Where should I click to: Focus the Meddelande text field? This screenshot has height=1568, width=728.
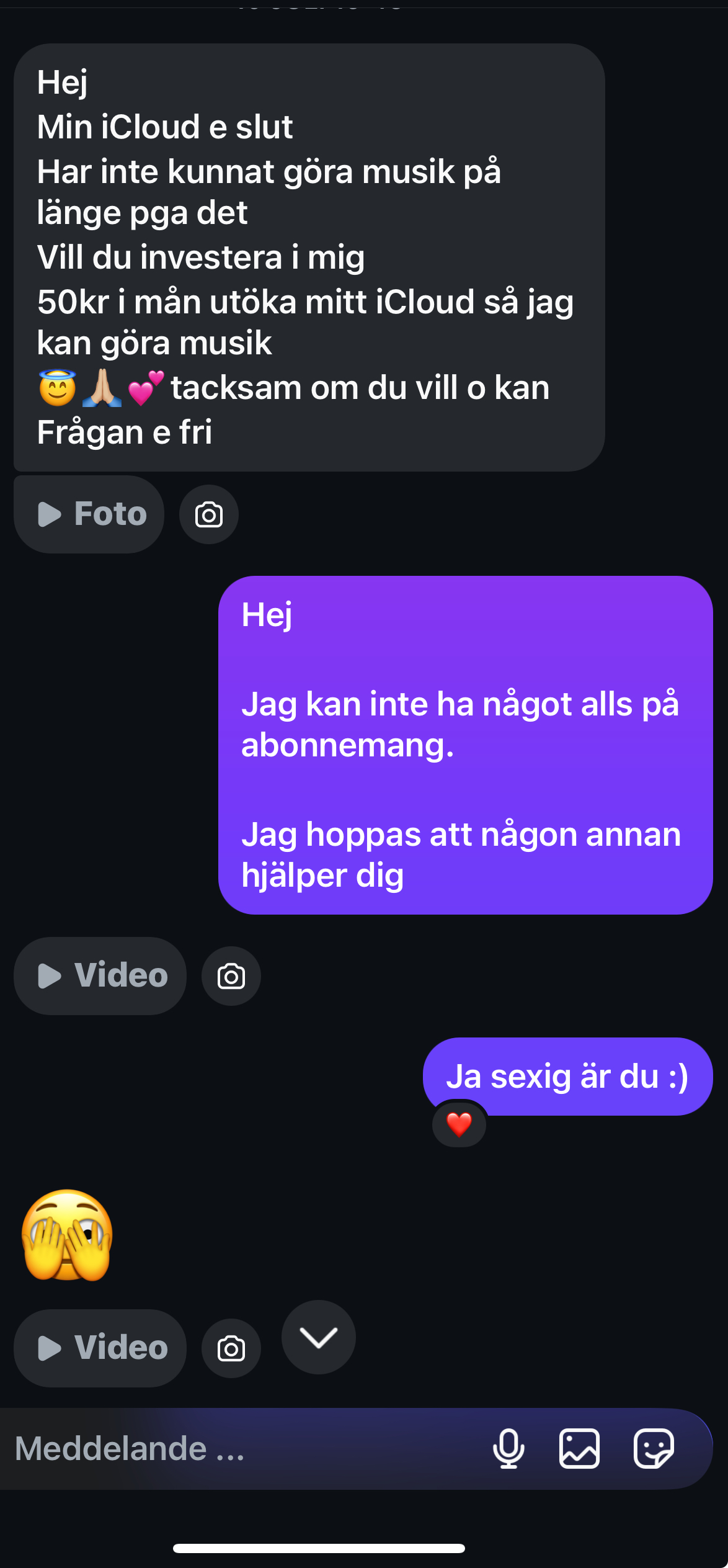(x=242, y=1449)
